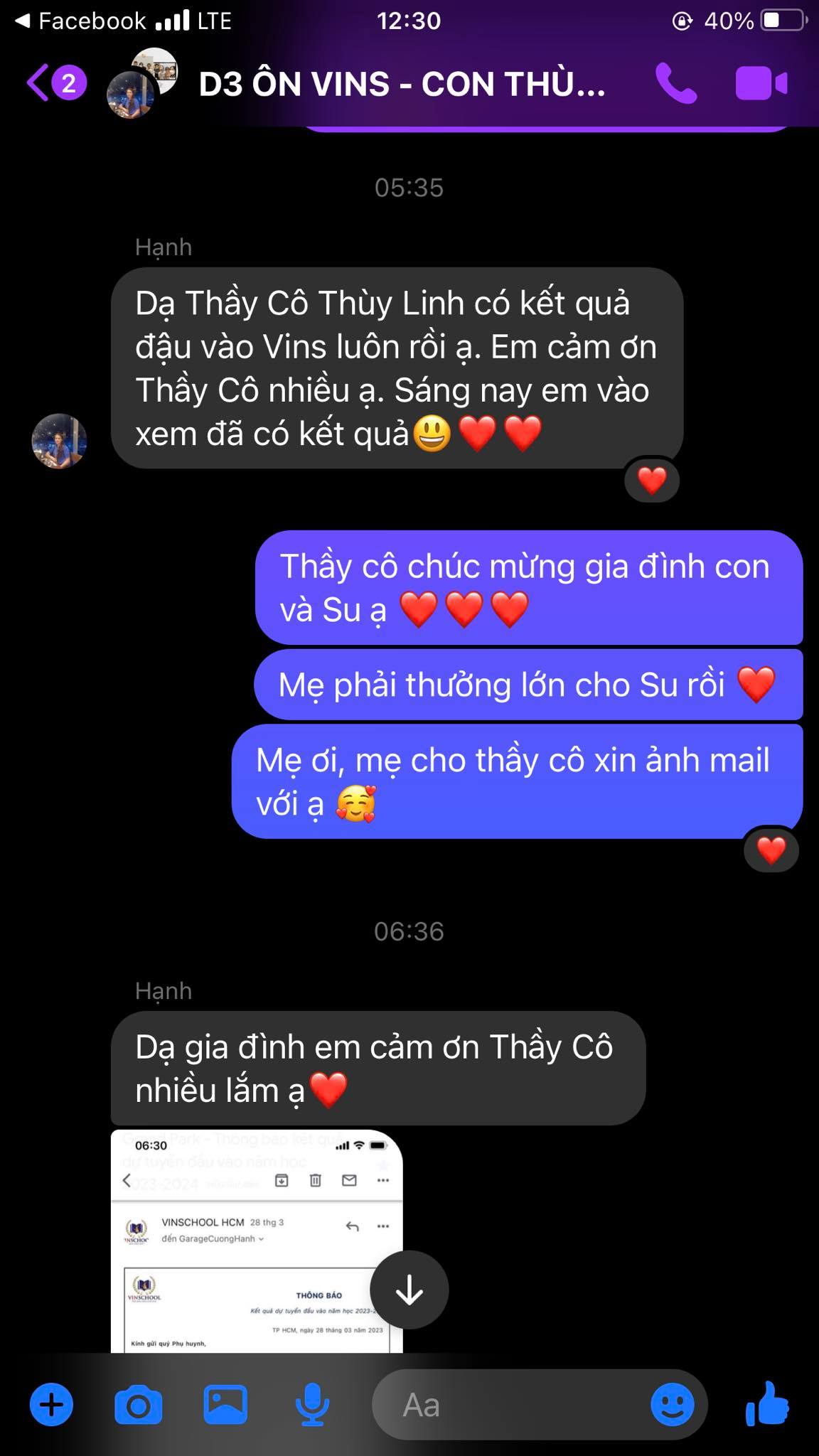
Task: Start a video call with the group
Action: (761, 84)
